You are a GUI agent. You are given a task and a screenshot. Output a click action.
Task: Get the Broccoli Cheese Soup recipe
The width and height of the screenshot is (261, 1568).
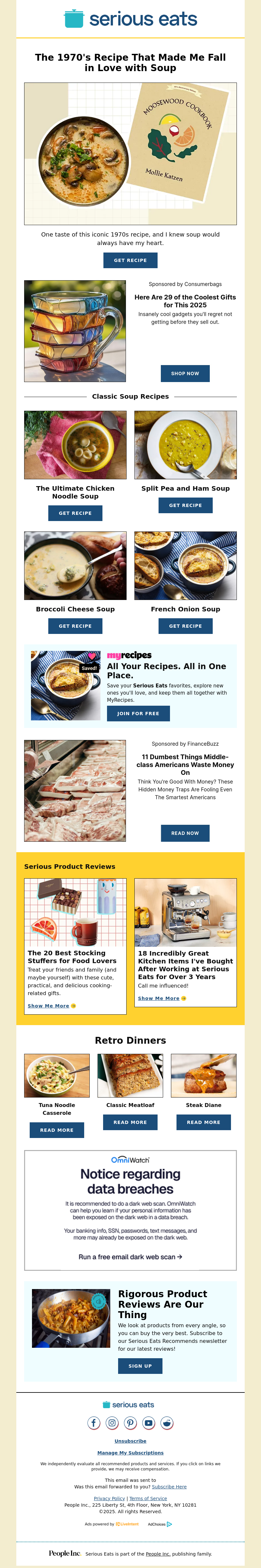coord(75,626)
